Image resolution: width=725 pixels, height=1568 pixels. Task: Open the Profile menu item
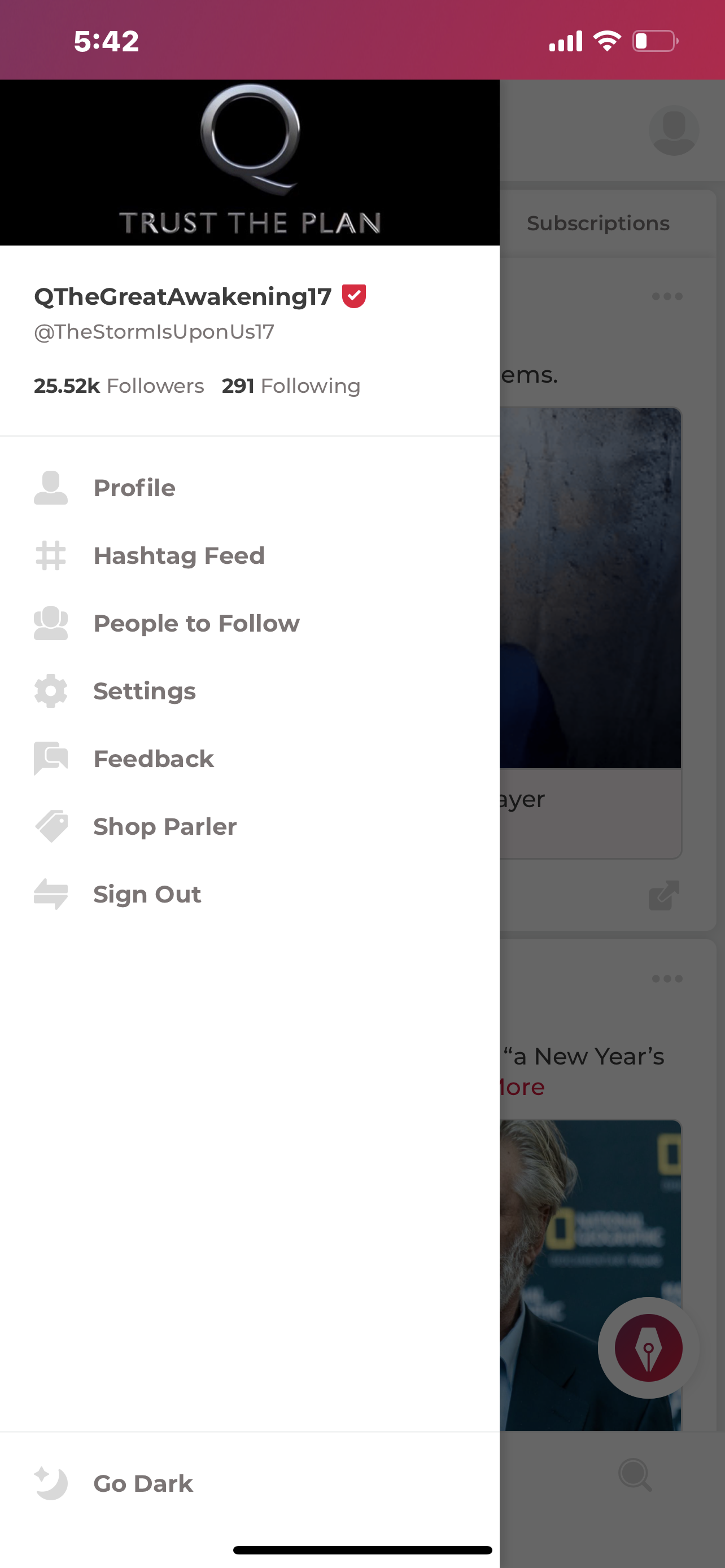point(134,488)
